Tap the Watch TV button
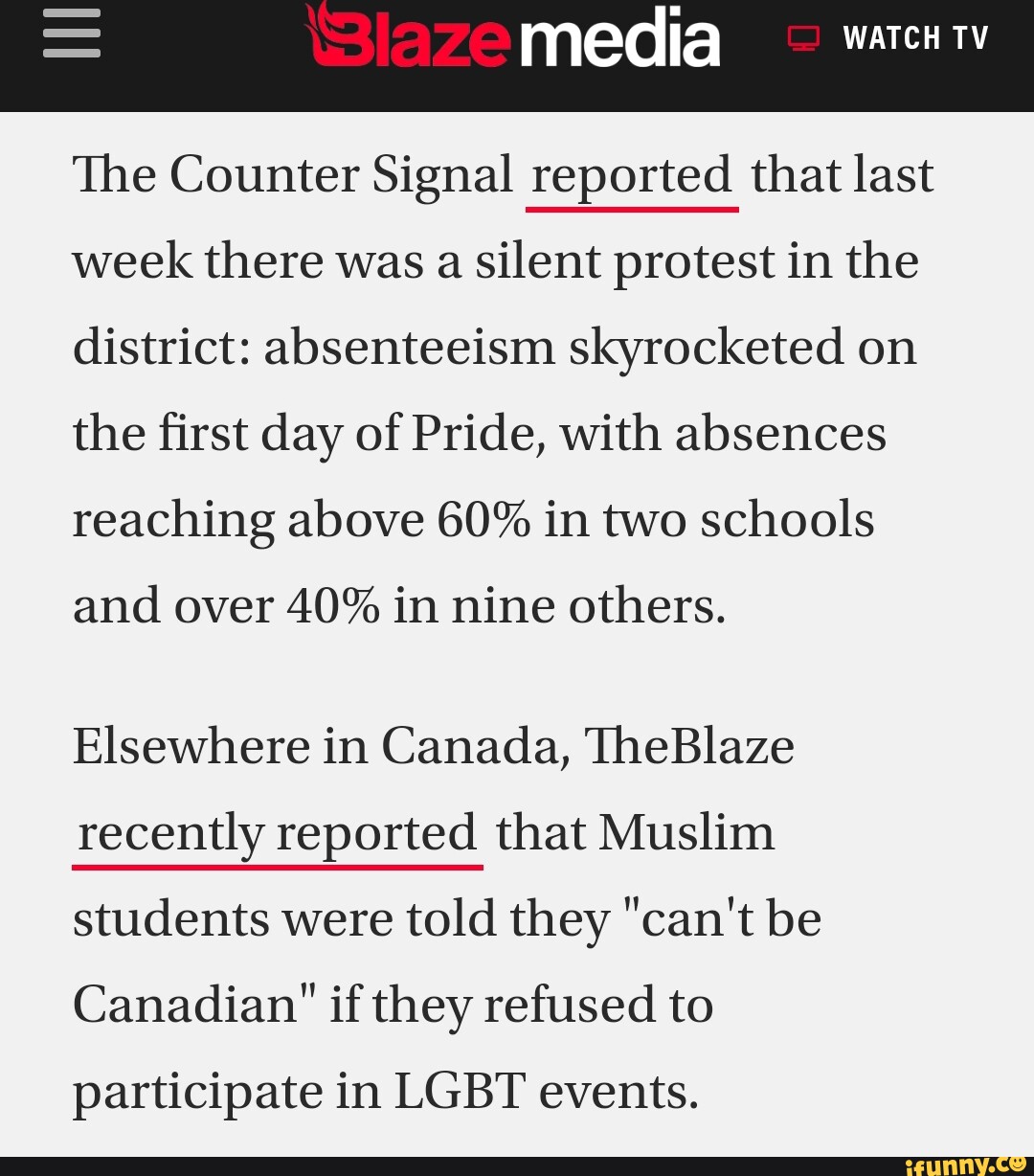 888,38
